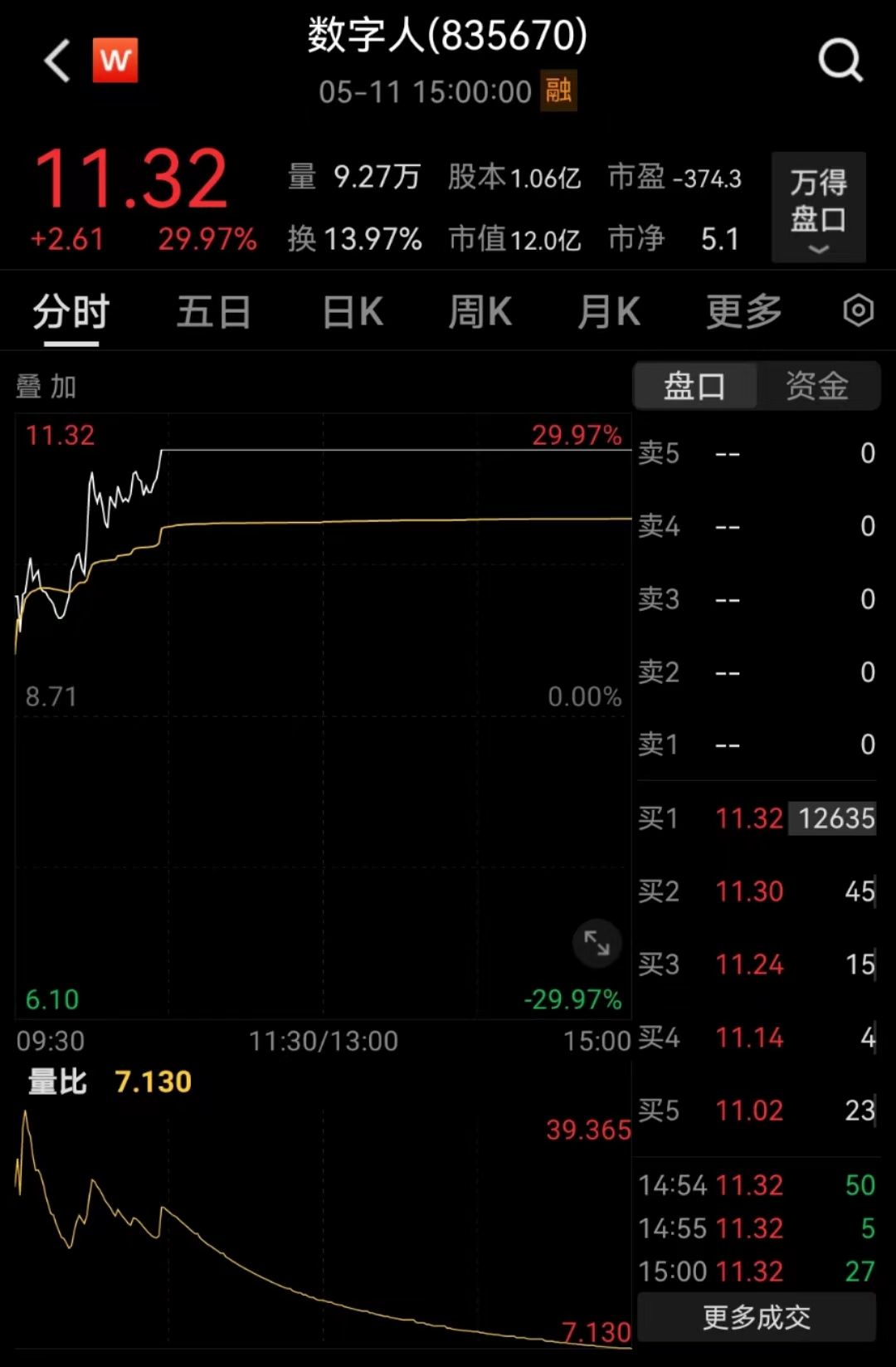
Task: Switch to the 五日 chart tab
Action: [x=213, y=313]
